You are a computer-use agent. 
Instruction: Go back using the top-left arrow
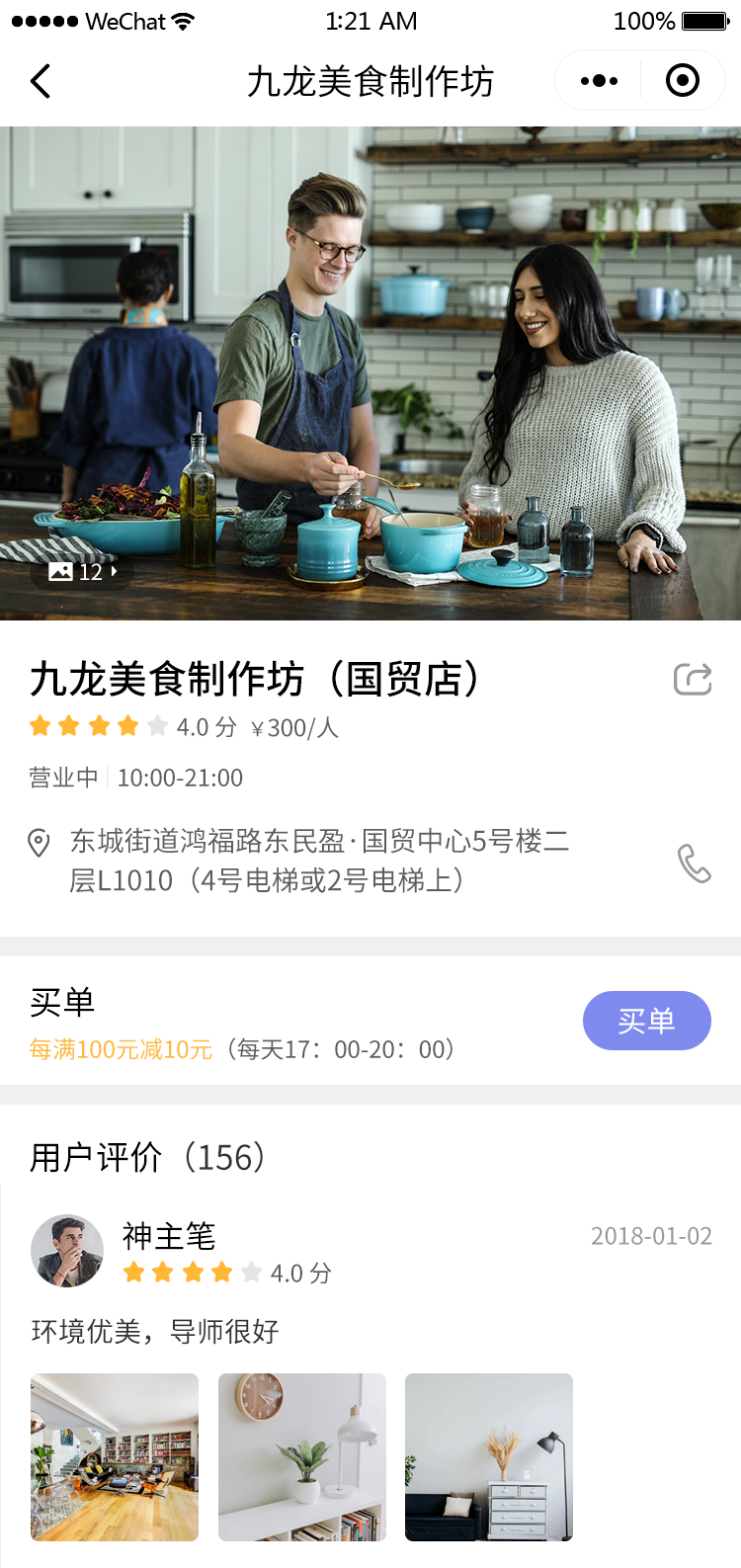tap(41, 81)
